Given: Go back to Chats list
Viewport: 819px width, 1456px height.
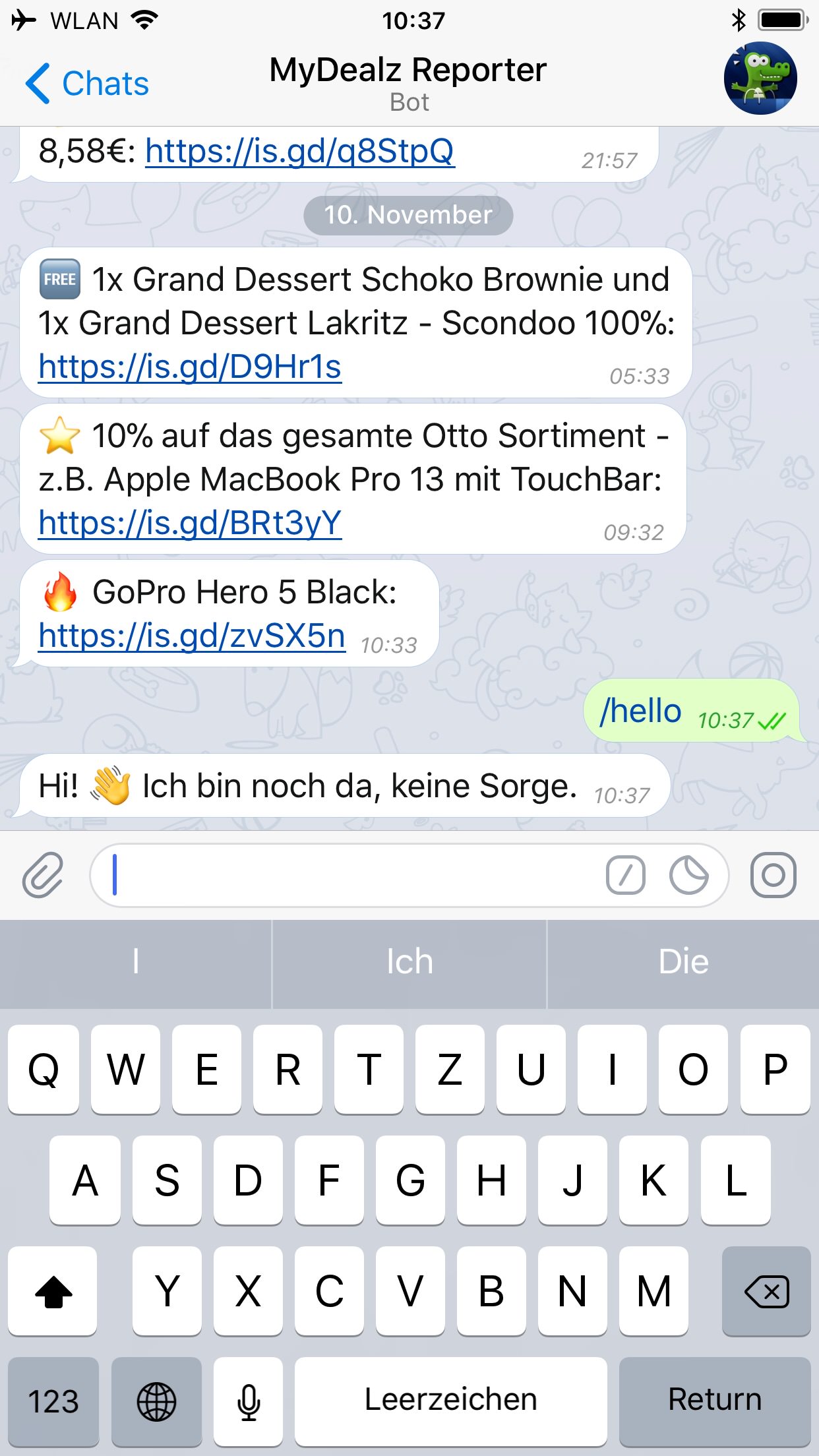Looking at the screenshot, I should [87, 84].
